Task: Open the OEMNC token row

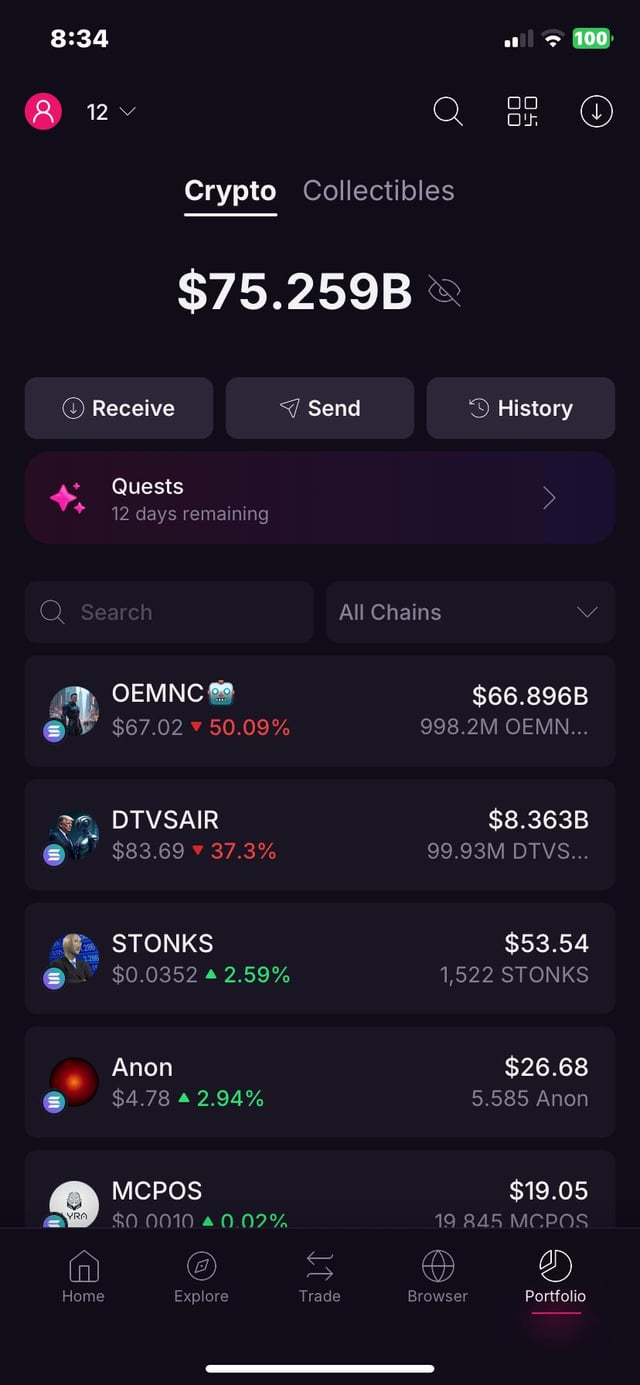Action: click(320, 711)
